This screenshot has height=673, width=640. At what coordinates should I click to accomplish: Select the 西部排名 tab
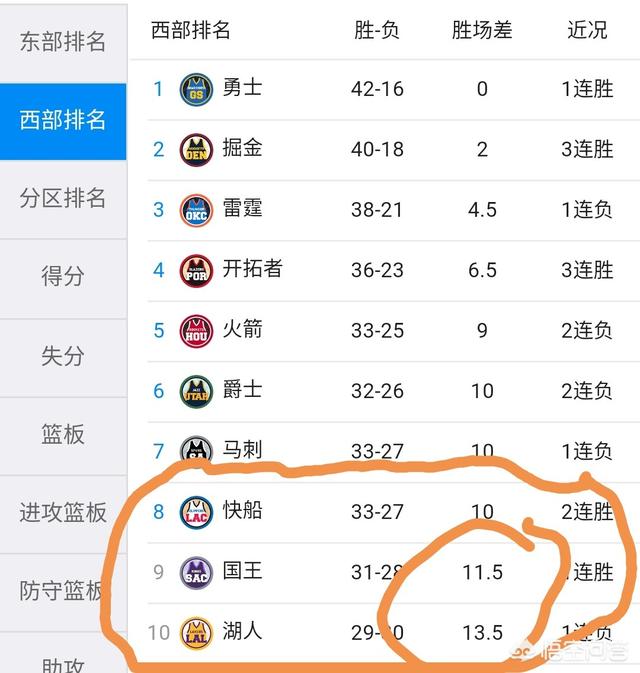(62, 120)
